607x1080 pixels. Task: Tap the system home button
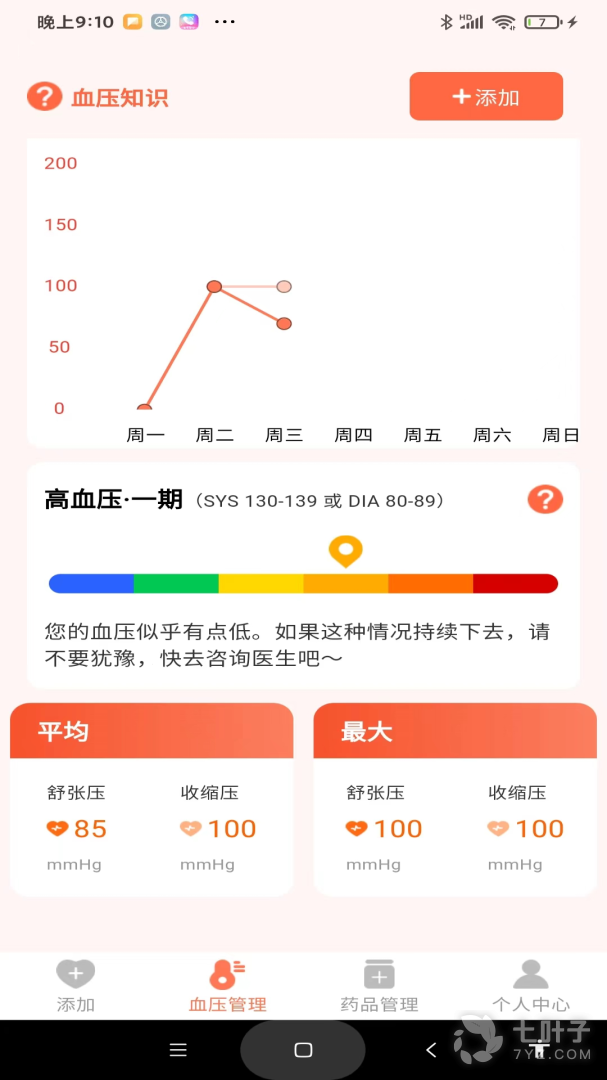303,1050
